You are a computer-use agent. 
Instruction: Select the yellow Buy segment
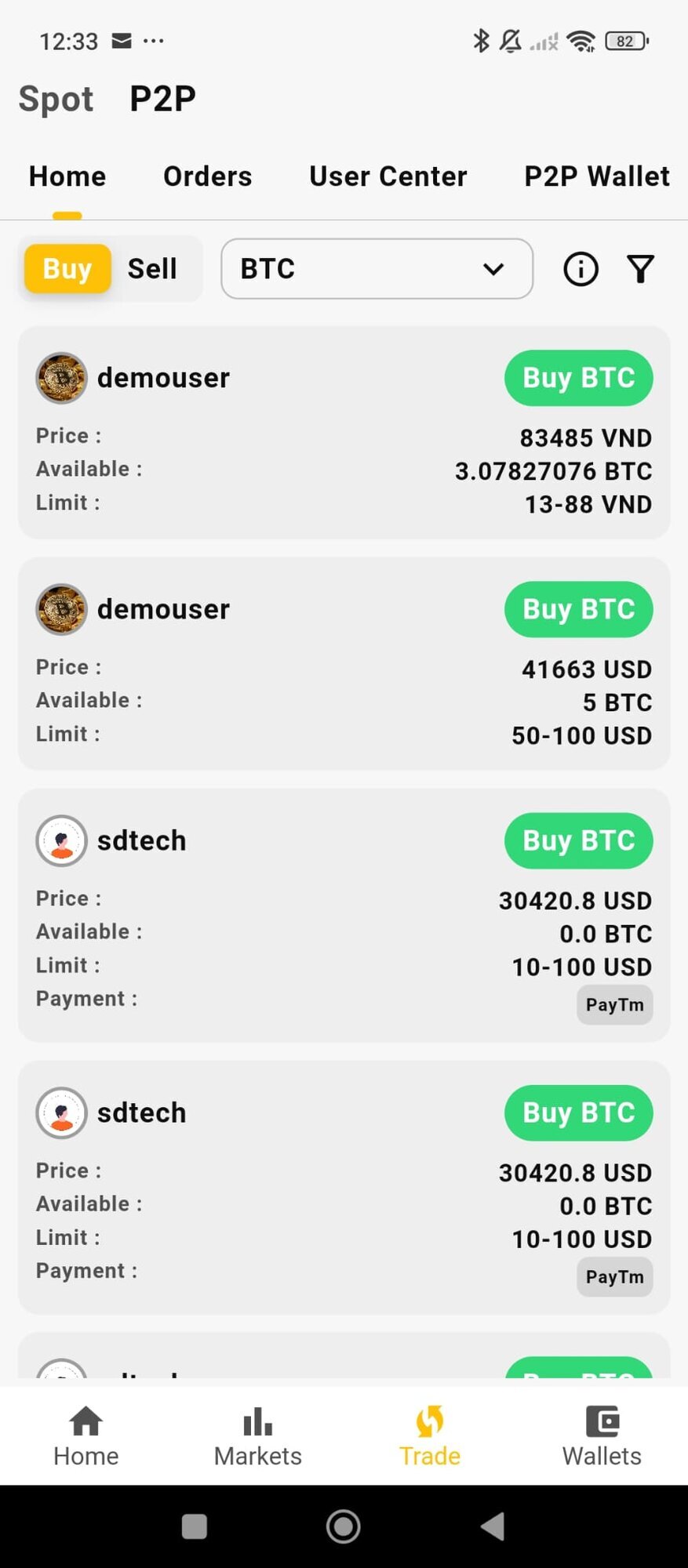[67, 269]
